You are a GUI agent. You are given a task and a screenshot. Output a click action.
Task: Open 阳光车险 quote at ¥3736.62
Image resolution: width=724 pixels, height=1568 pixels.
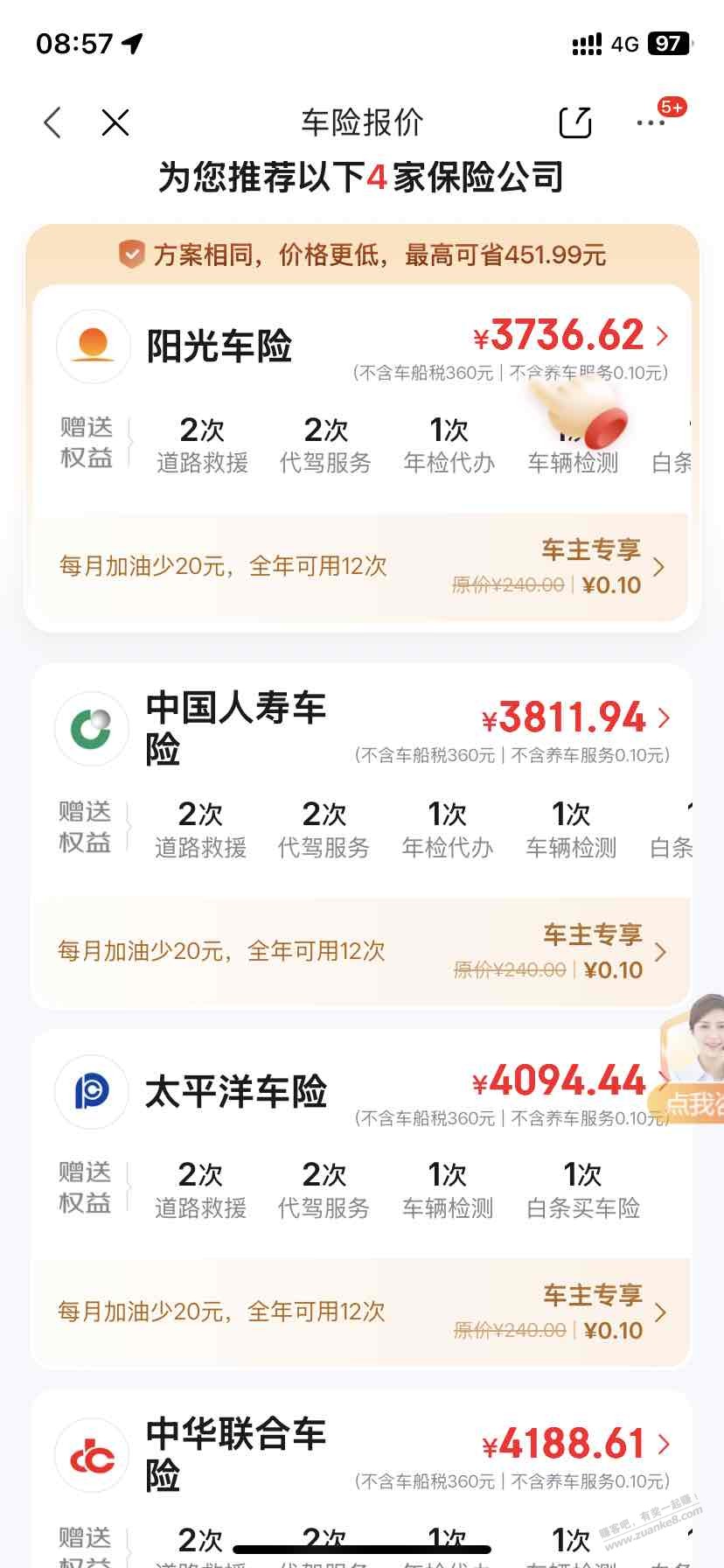(x=570, y=336)
